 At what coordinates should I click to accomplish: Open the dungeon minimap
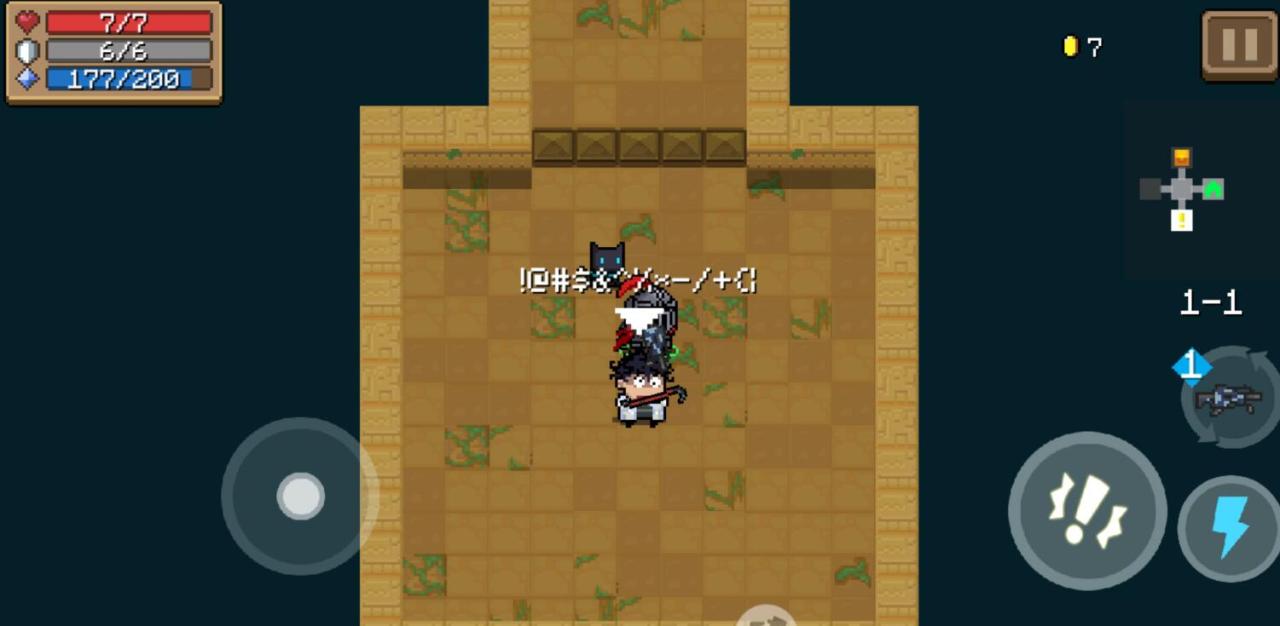tap(1182, 189)
